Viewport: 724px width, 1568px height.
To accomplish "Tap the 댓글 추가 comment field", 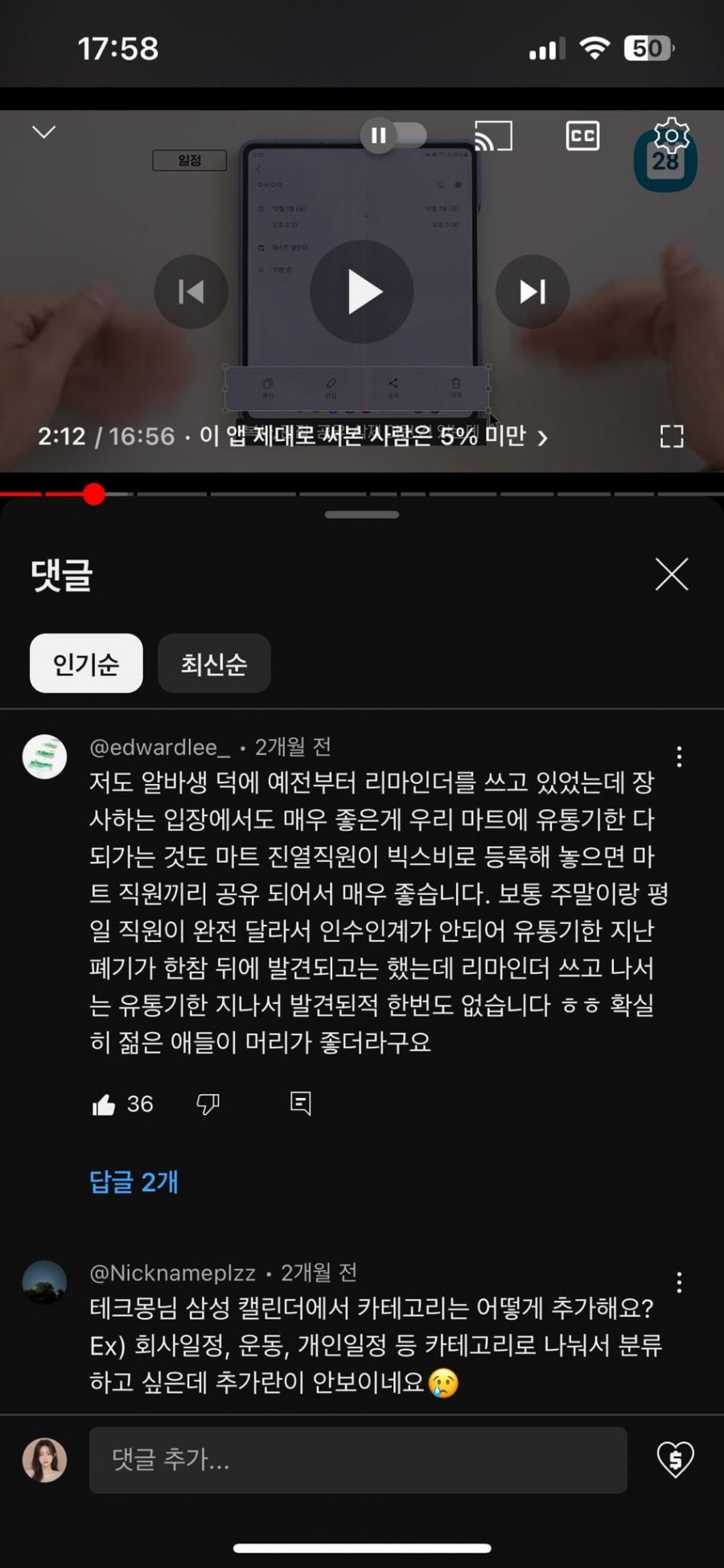I will (x=358, y=1460).
